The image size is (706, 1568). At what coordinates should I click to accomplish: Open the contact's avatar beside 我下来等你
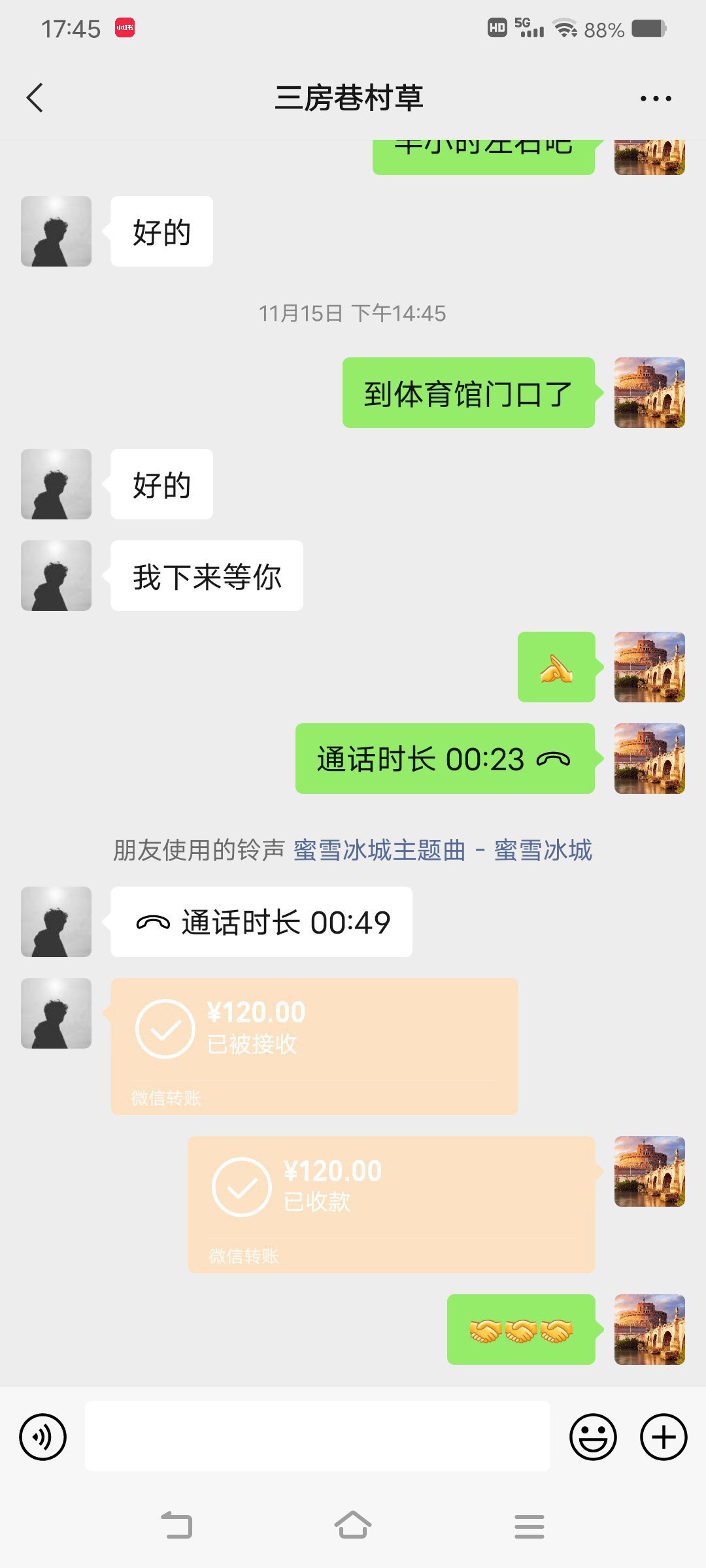point(56,576)
